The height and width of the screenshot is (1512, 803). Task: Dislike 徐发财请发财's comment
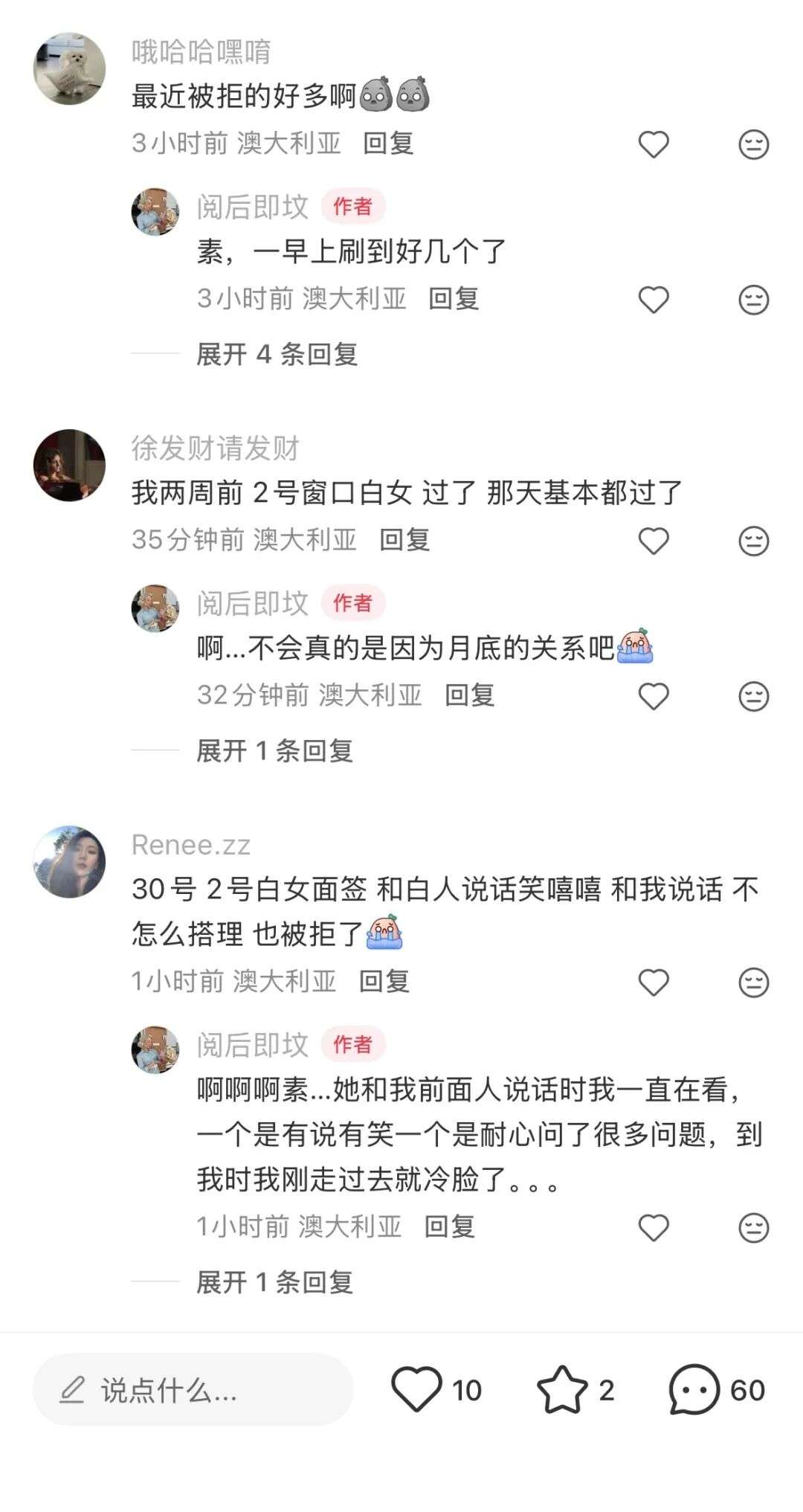pyautogui.click(x=753, y=541)
